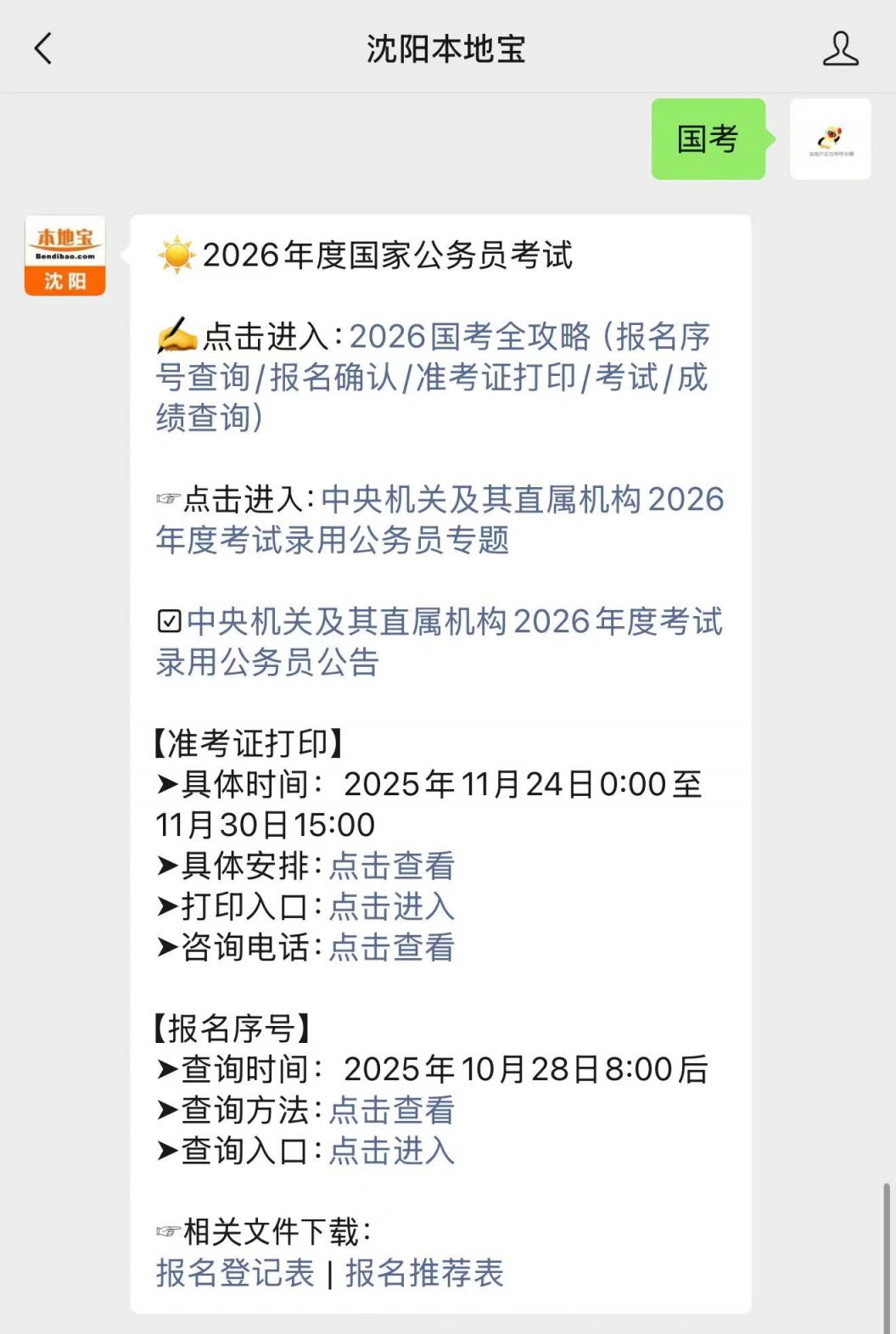Viewport: 896px width, 1334px height.
Task: Tap 点击查看 next to 咨询电话
Action: coord(392,948)
